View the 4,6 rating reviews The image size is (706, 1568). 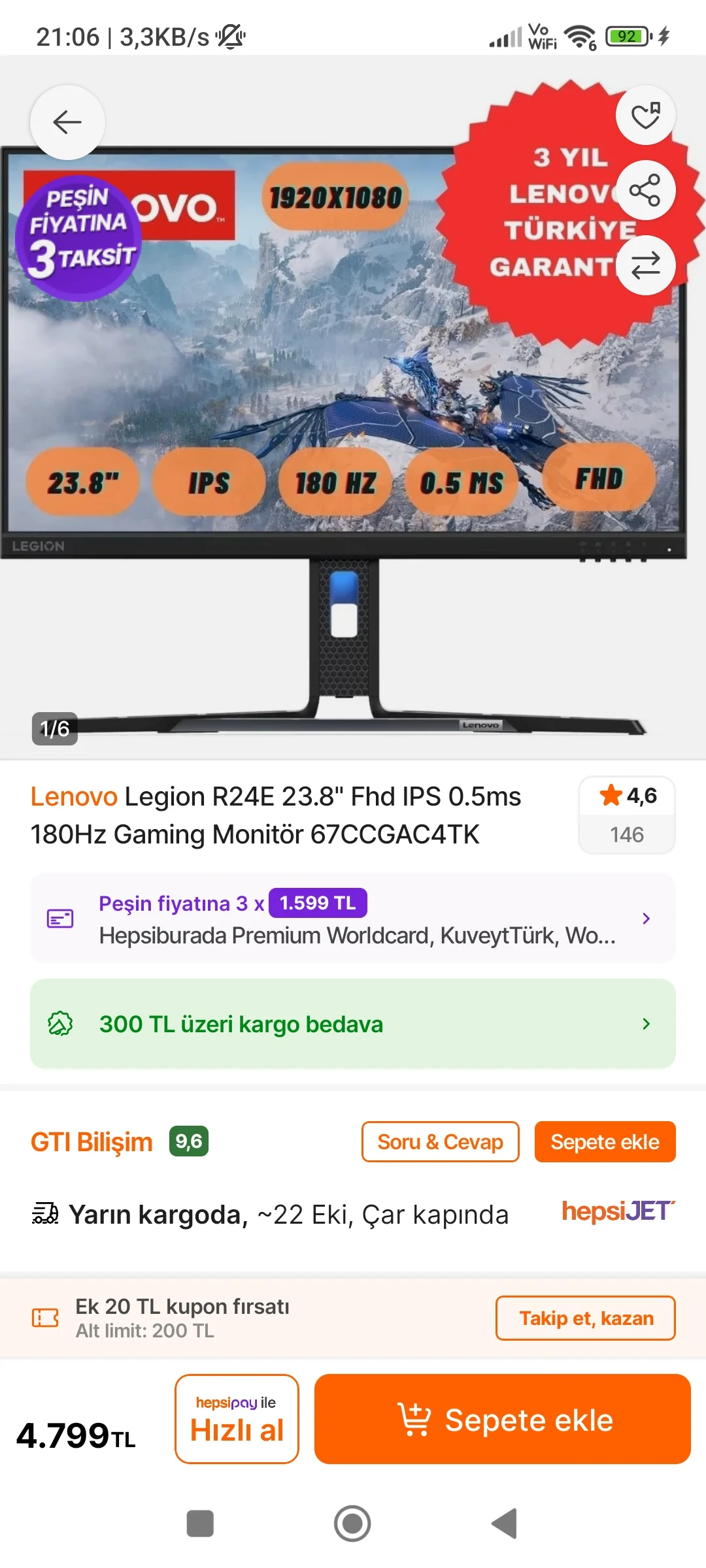(626, 815)
